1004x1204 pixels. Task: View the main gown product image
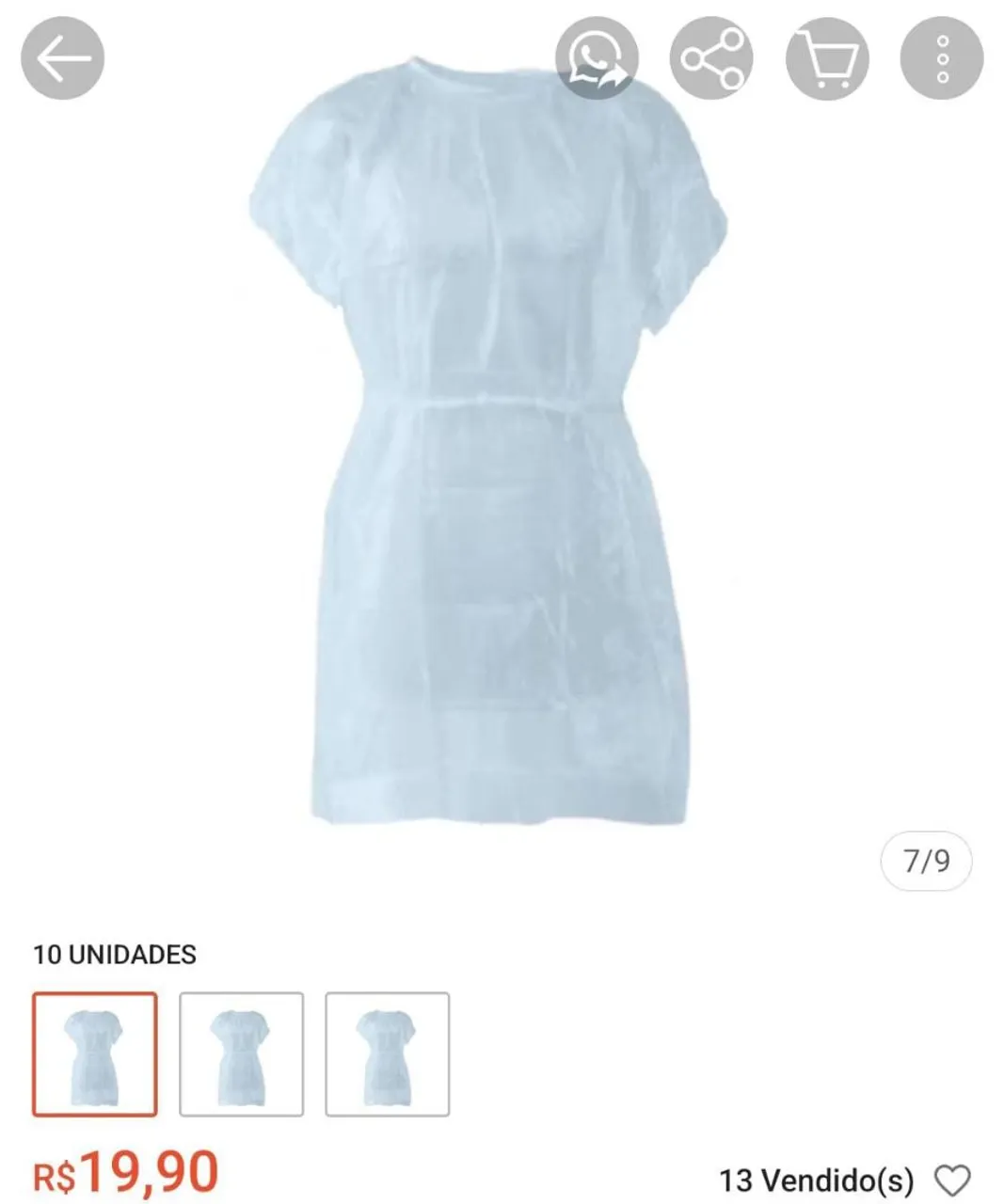(x=489, y=442)
